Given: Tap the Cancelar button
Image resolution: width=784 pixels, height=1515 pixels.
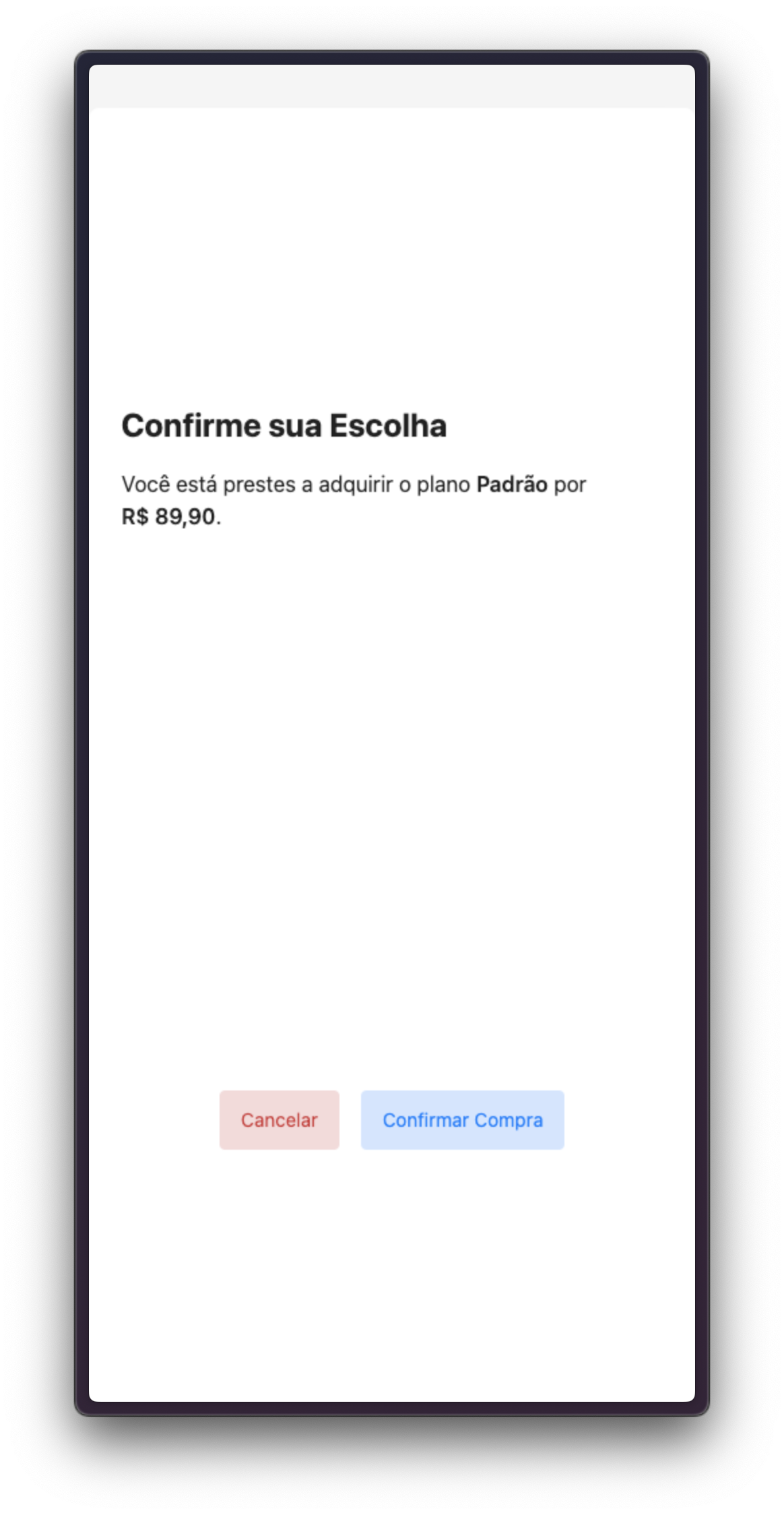Looking at the screenshot, I should 279,1120.
